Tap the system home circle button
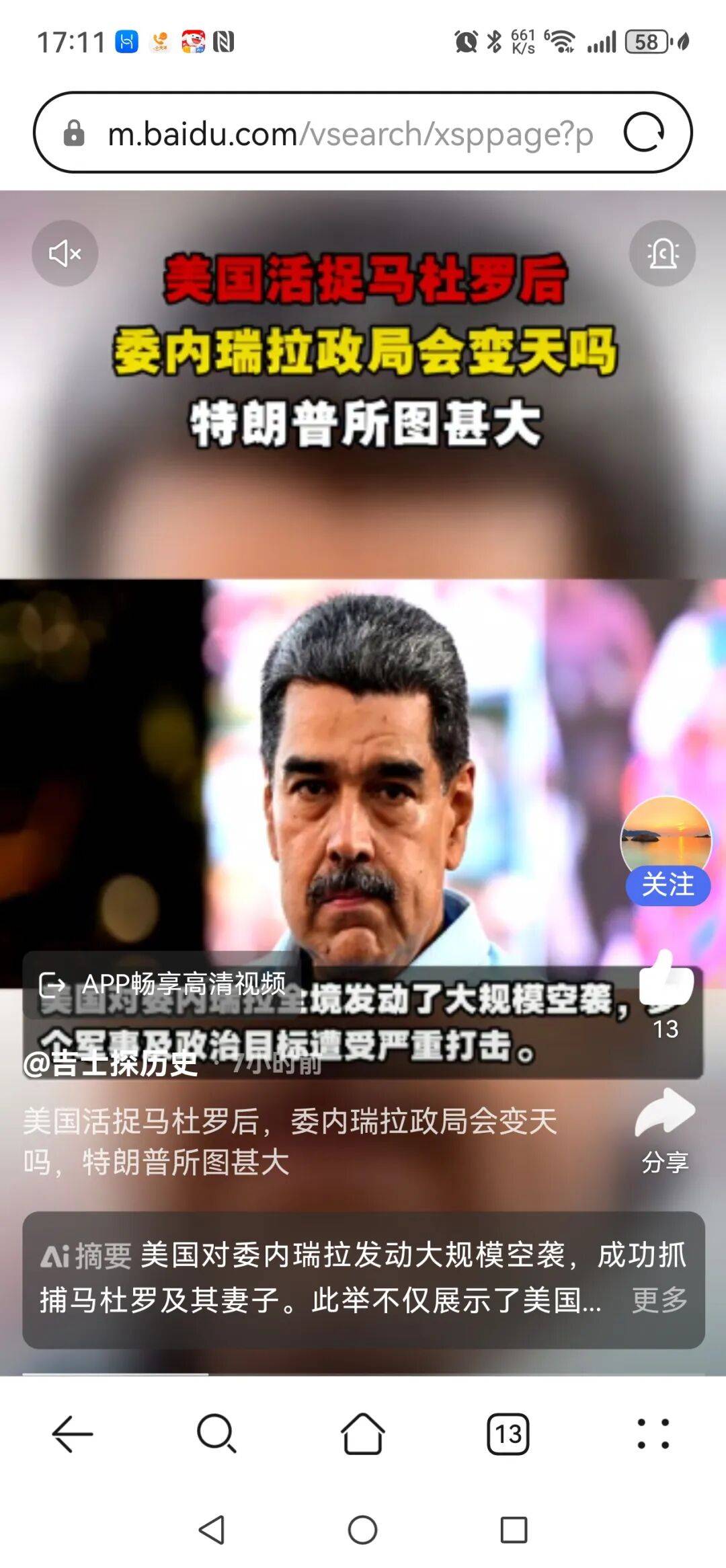The width and height of the screenshot is (726, 1568). click(362, 1530)
